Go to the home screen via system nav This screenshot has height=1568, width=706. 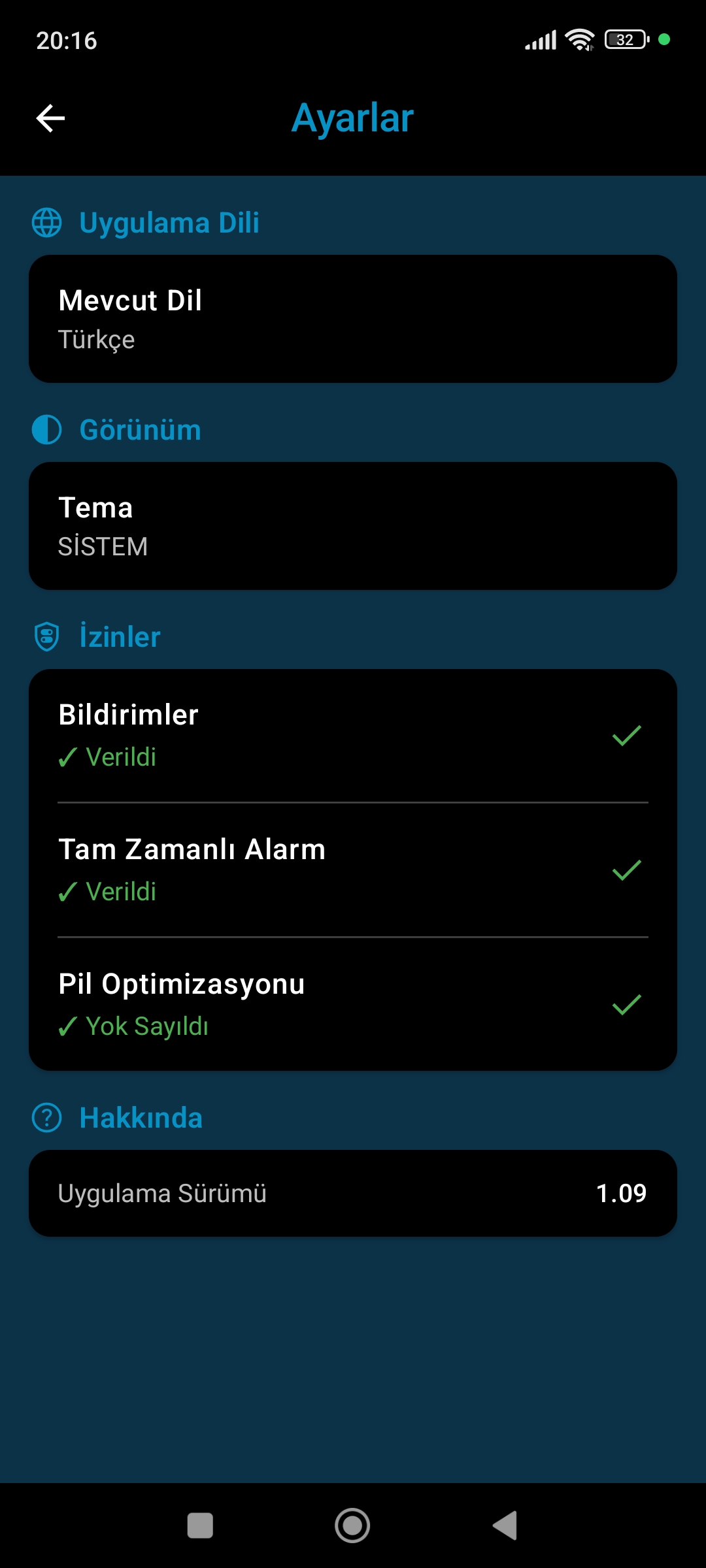click(352, 1526)
